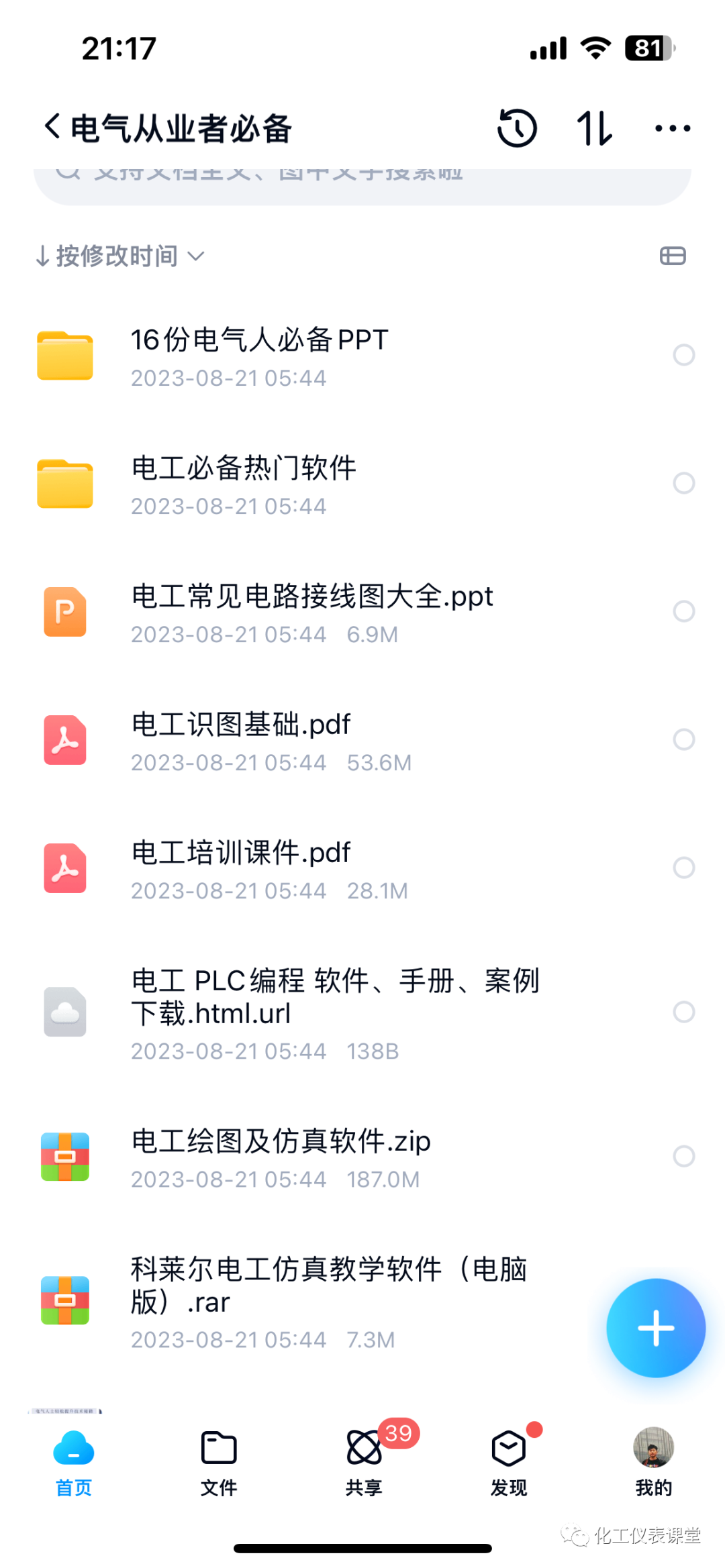Switch the list layout view
This screenshot has height=1568, width=725.
point(673,256)
